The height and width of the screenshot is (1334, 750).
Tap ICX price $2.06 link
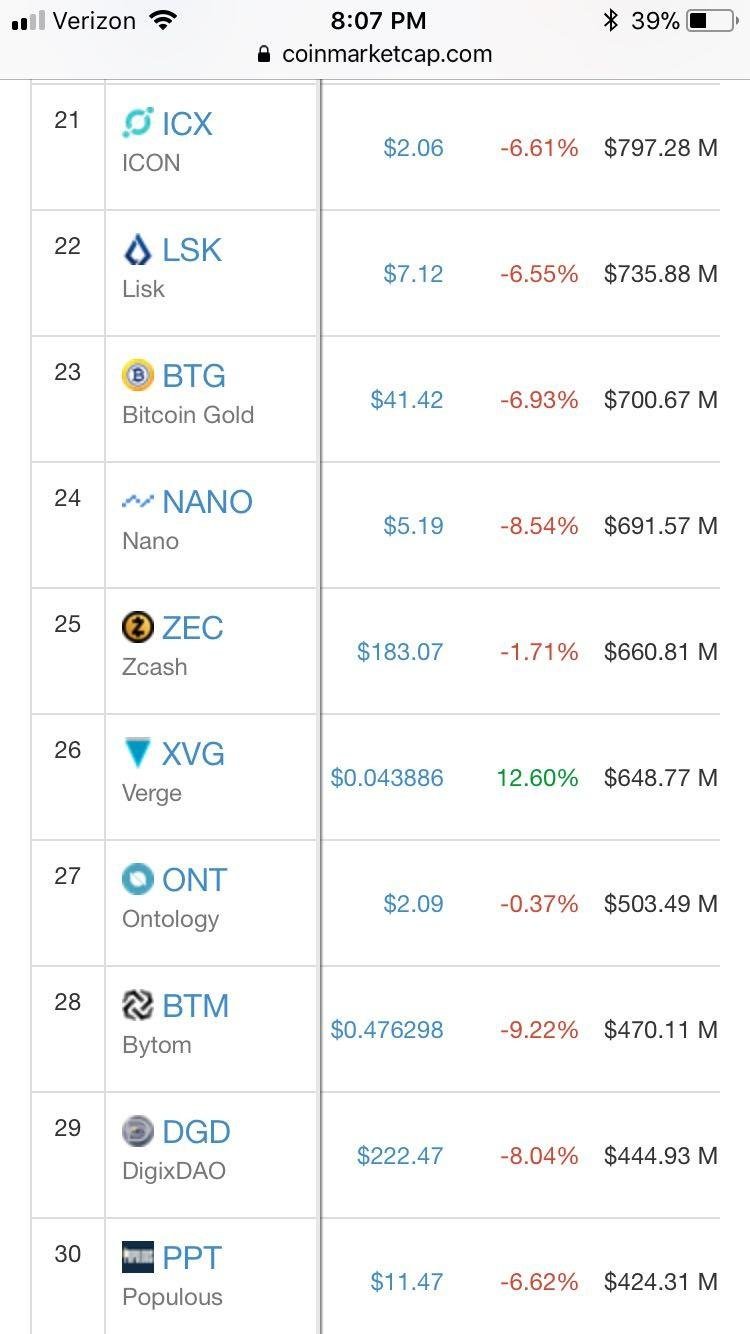(x=413, y=148)
